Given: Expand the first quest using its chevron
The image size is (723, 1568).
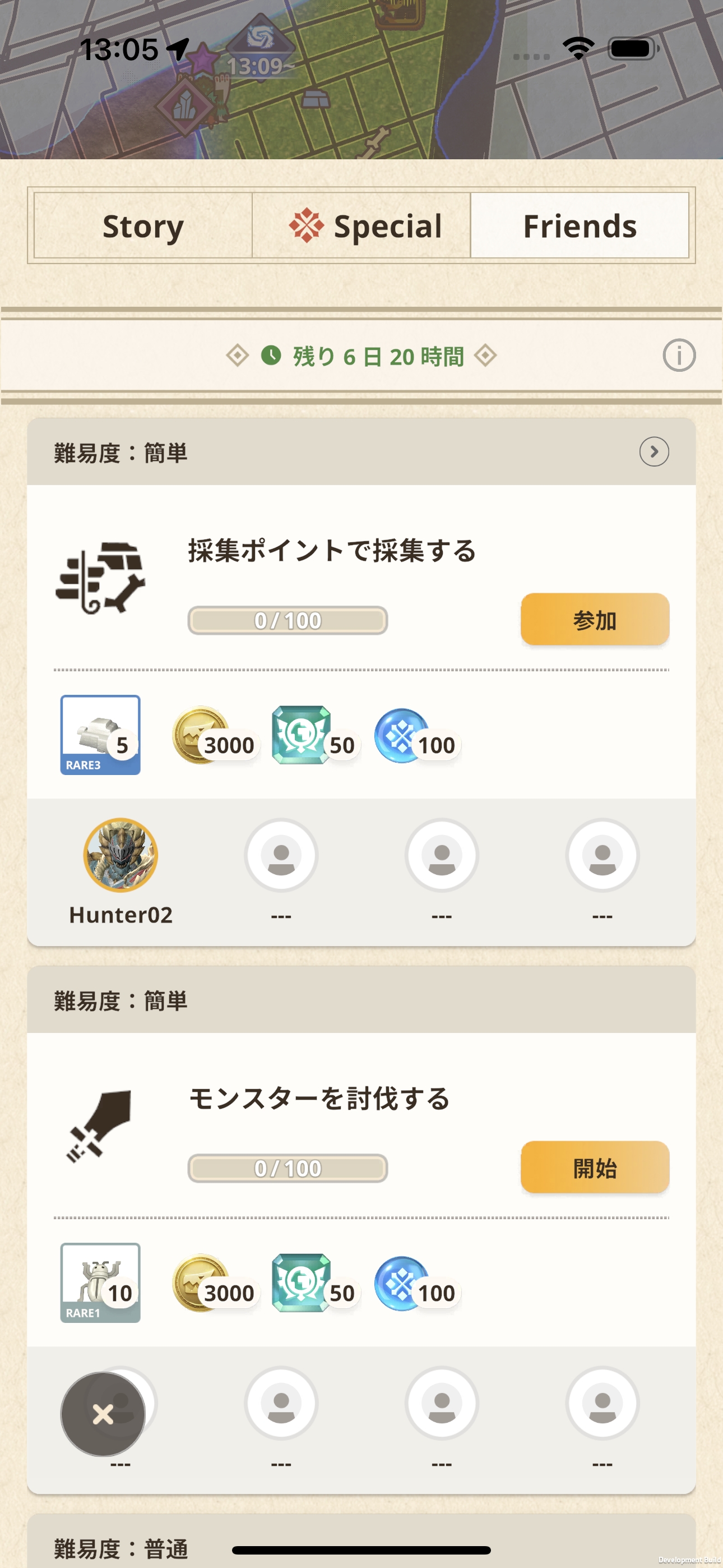Looking at the screenshot, I should pyautogui.click(x=654, y=451).
